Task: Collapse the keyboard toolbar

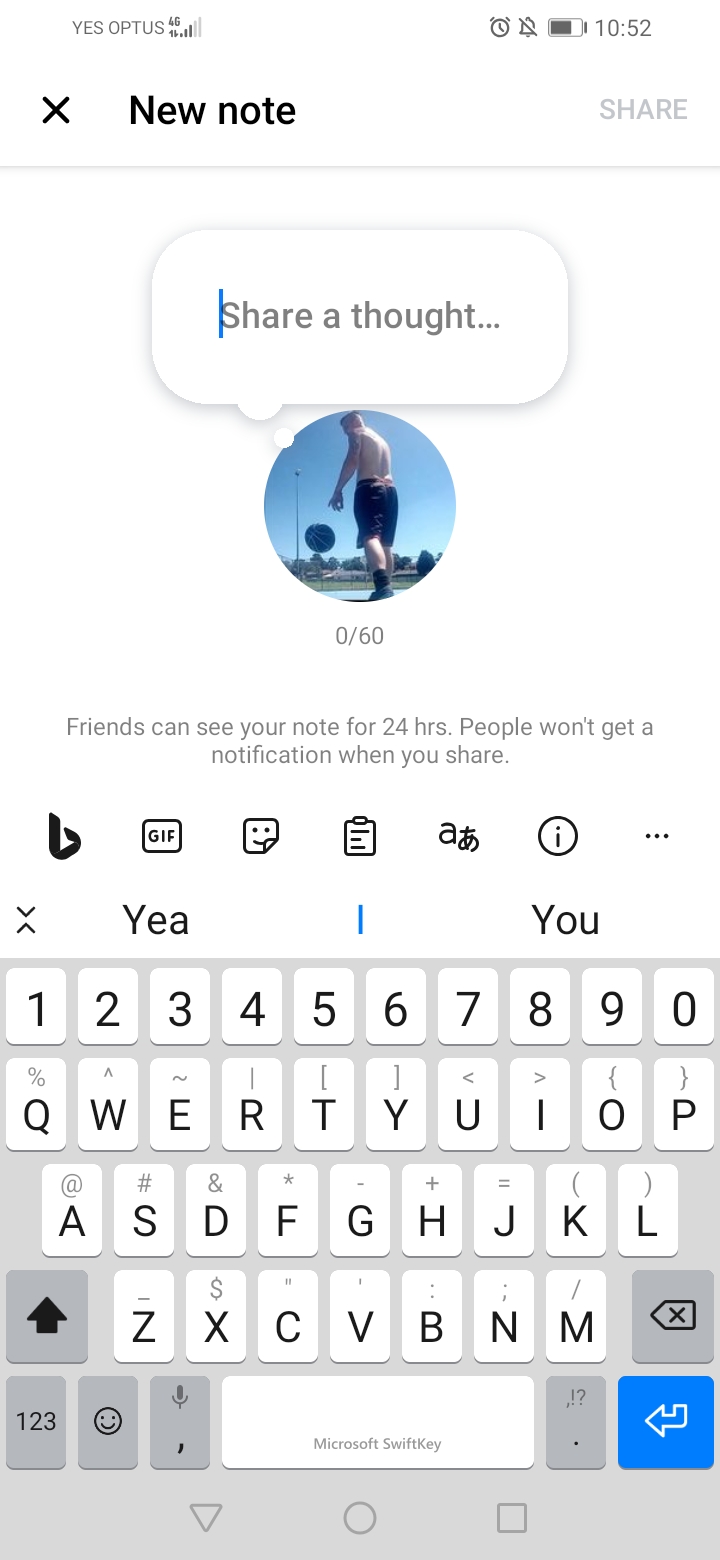Action: point(27,920)
